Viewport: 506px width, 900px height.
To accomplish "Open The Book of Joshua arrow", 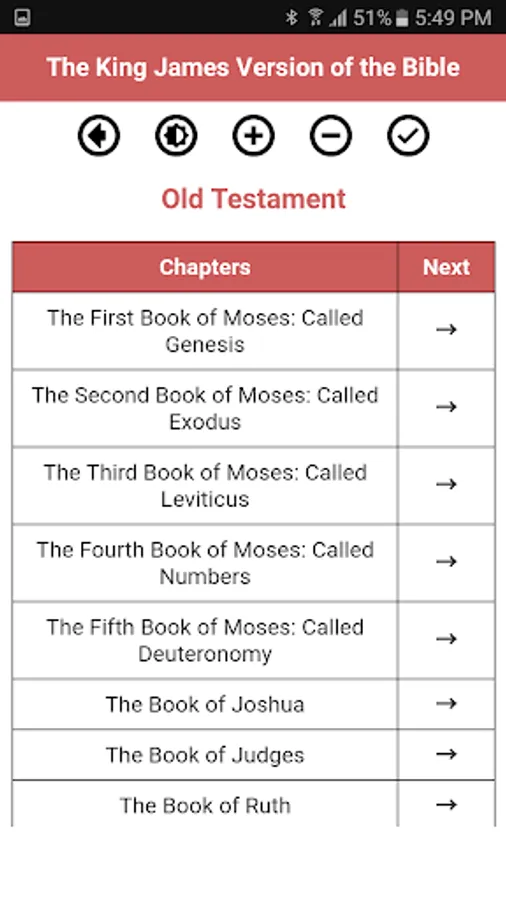I will 446,703.
